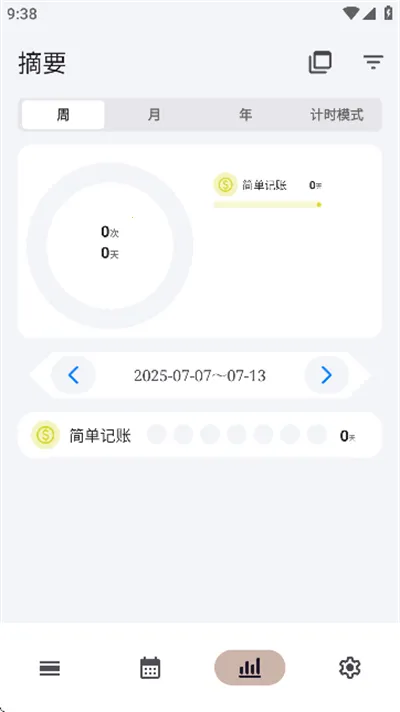Select the 周 (week) segment
400x712 pixels.
(63, 115)
